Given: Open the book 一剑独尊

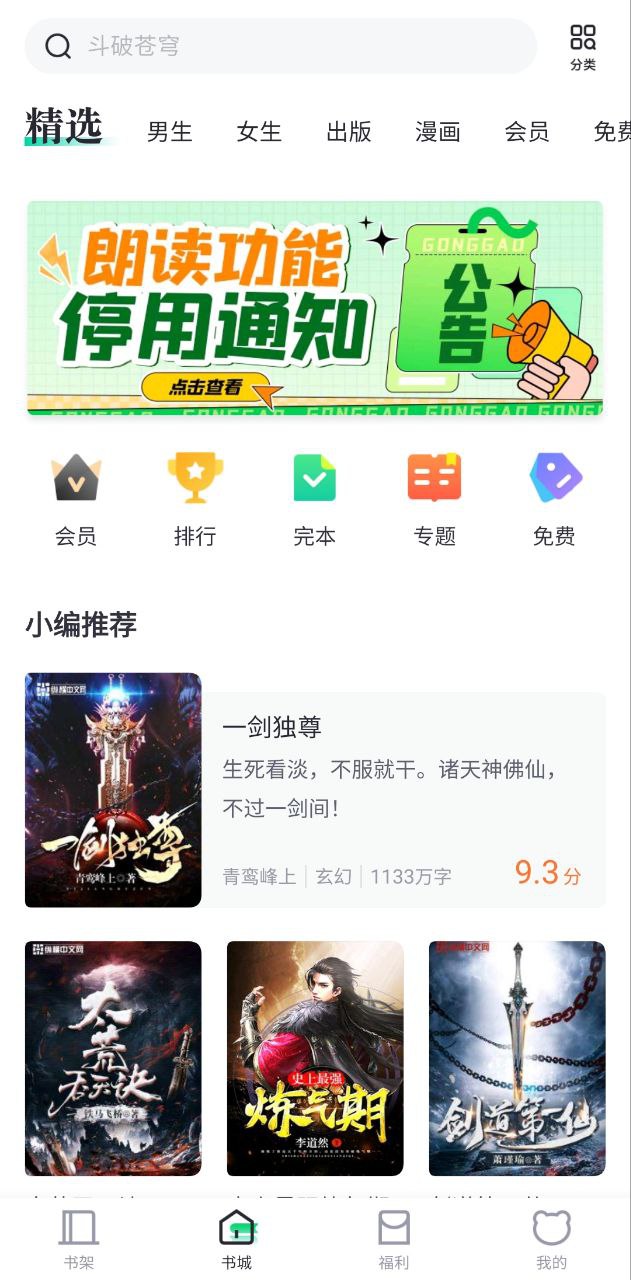Looking at the screenshot, I should tap(315, 790).
